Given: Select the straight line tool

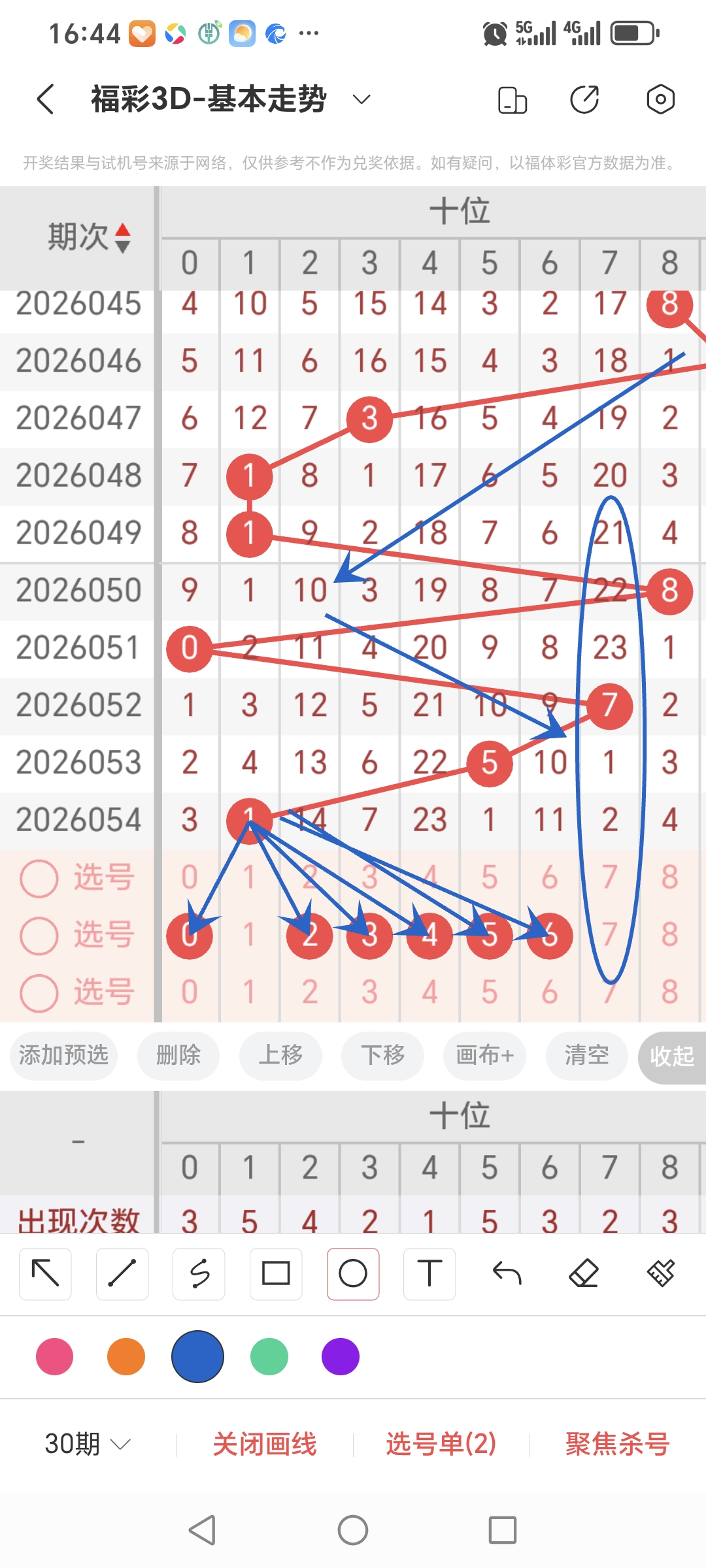Looking at the screenshot, I should 122,1273.
